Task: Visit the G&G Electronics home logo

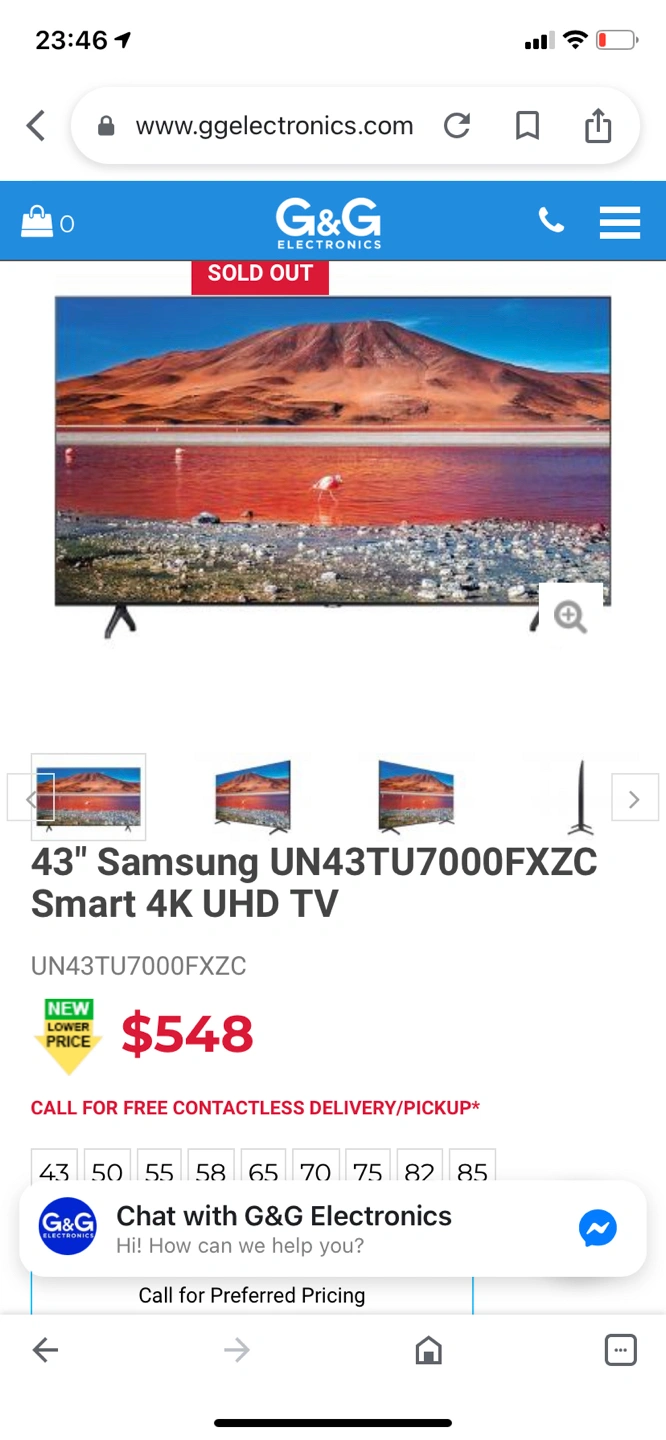Action: [x=329, y=223]
